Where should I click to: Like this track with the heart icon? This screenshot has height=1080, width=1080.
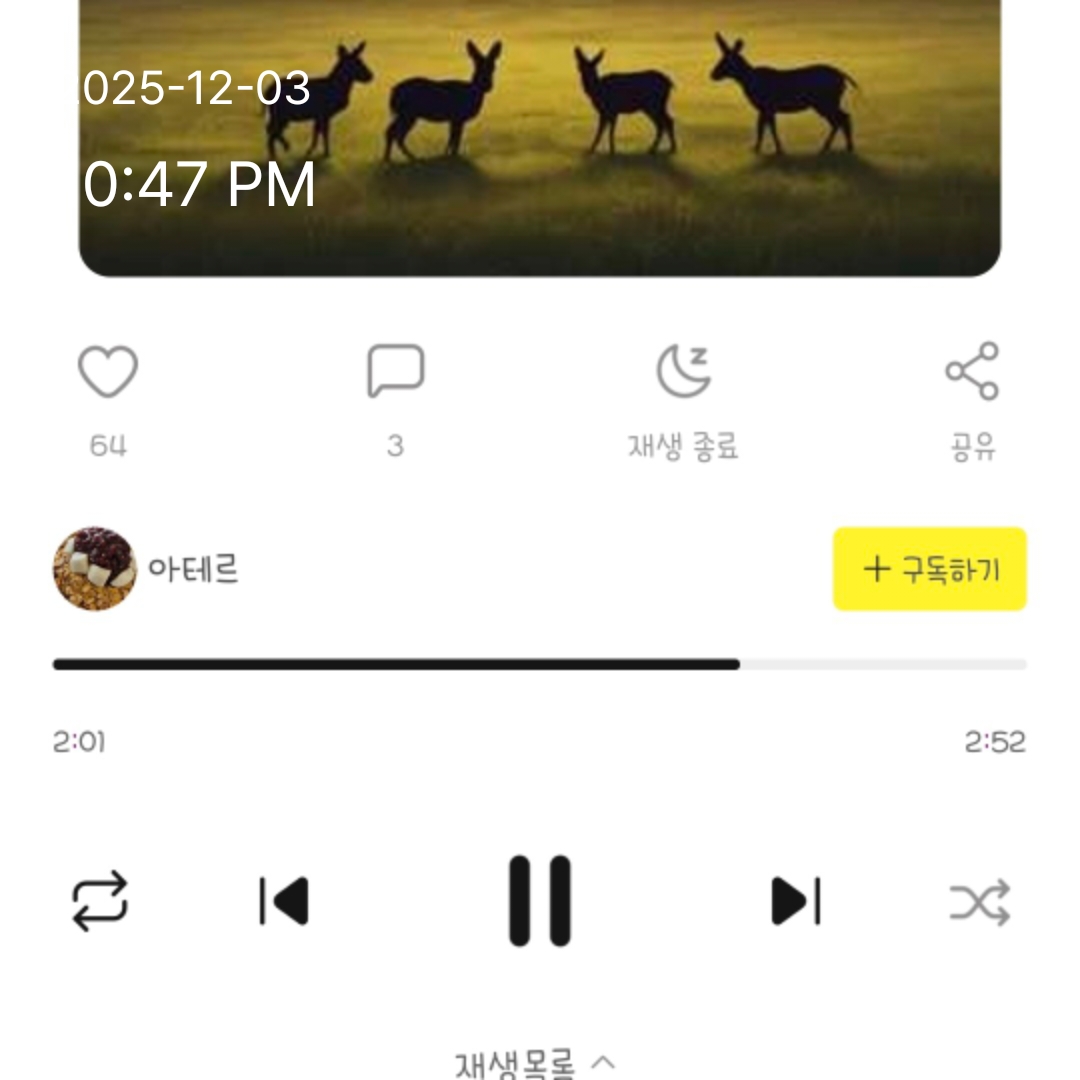point(108,372)
